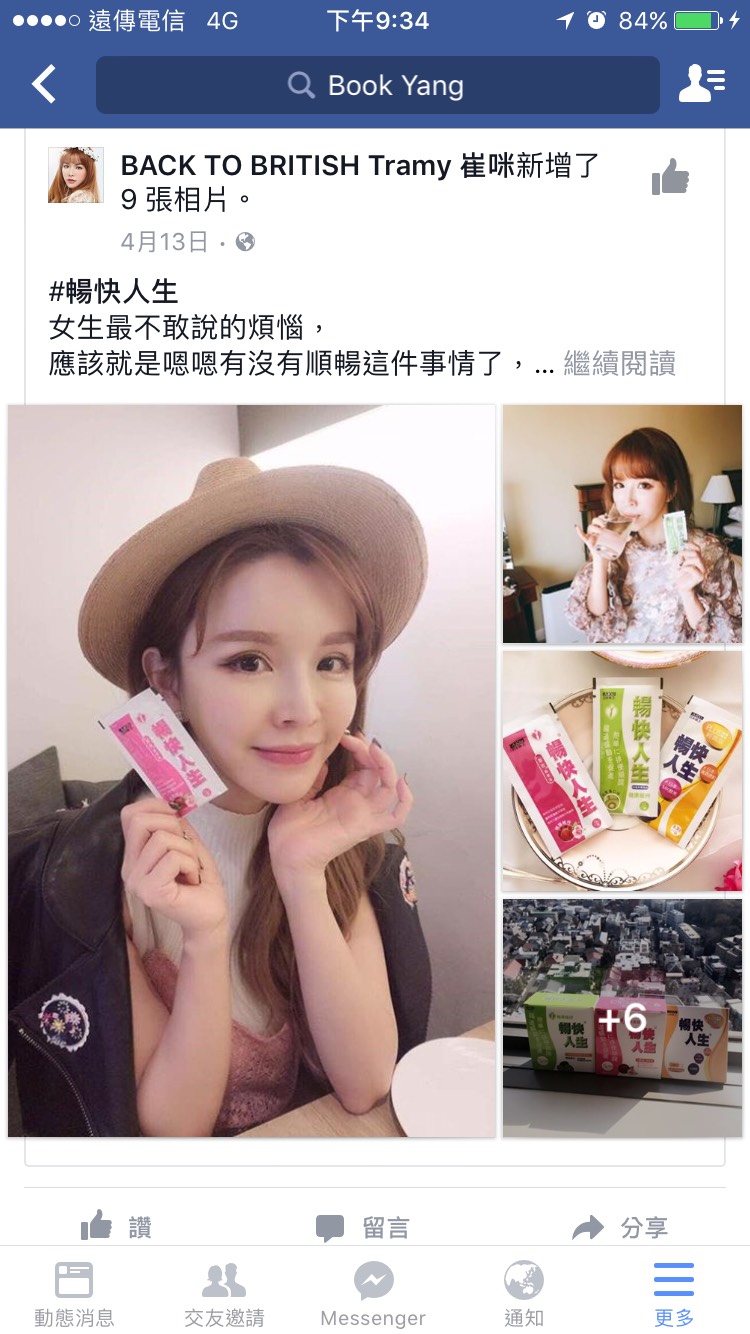Image resolution: width=750 pixels, height=1334 pixels.
Task: View the photo of the woman drinking
Action: click(622, 523)
